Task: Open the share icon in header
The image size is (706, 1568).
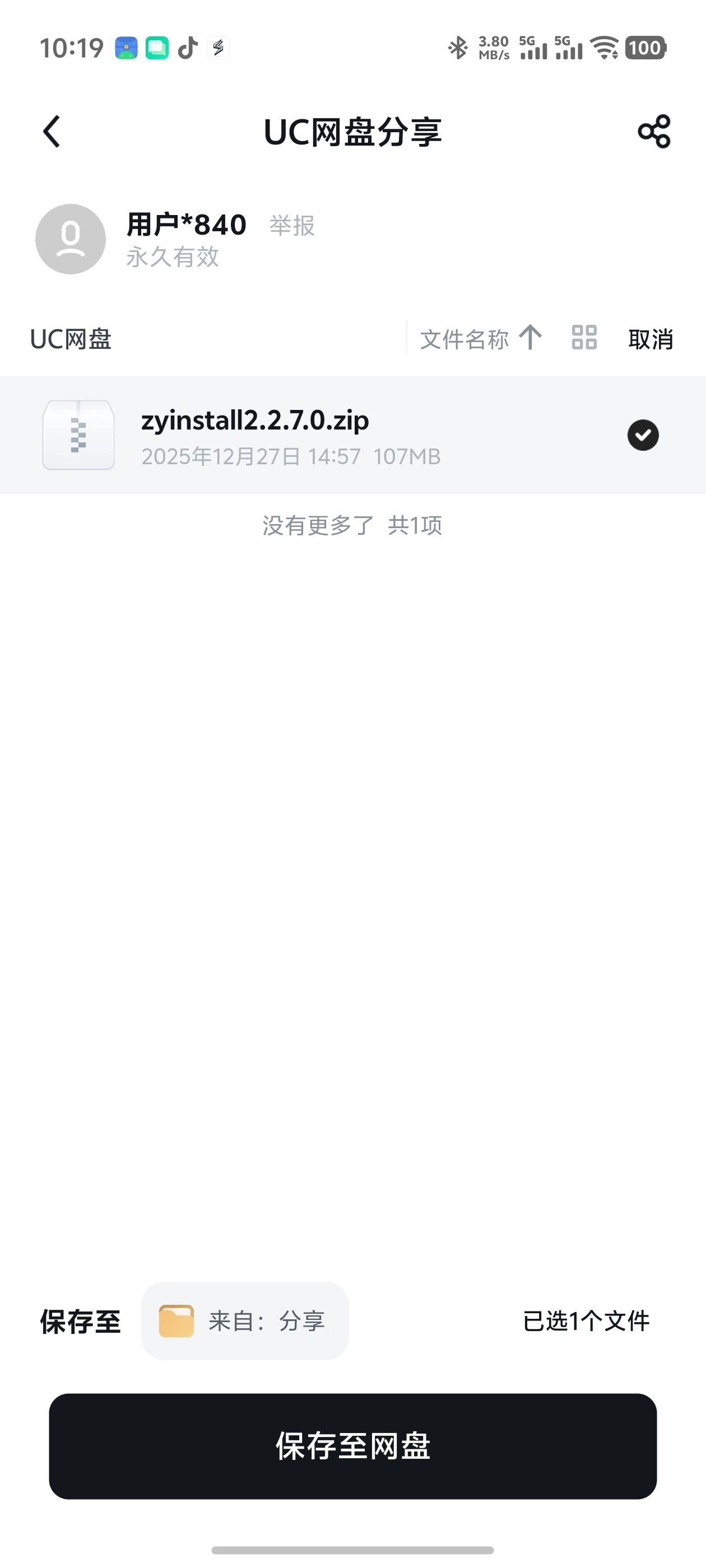Action: click(654, 132)
